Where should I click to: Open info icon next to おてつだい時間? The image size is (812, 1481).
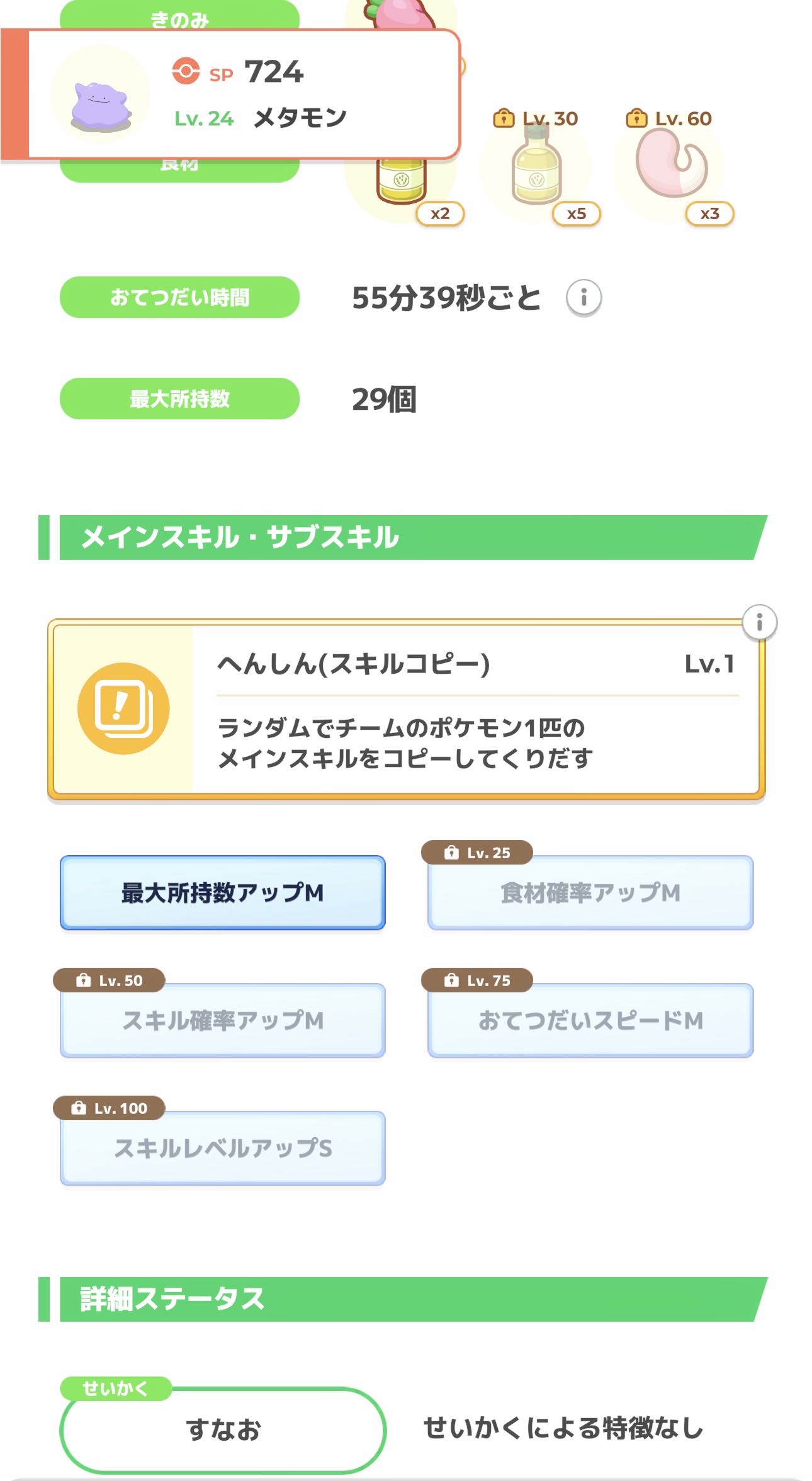[584, 297]
